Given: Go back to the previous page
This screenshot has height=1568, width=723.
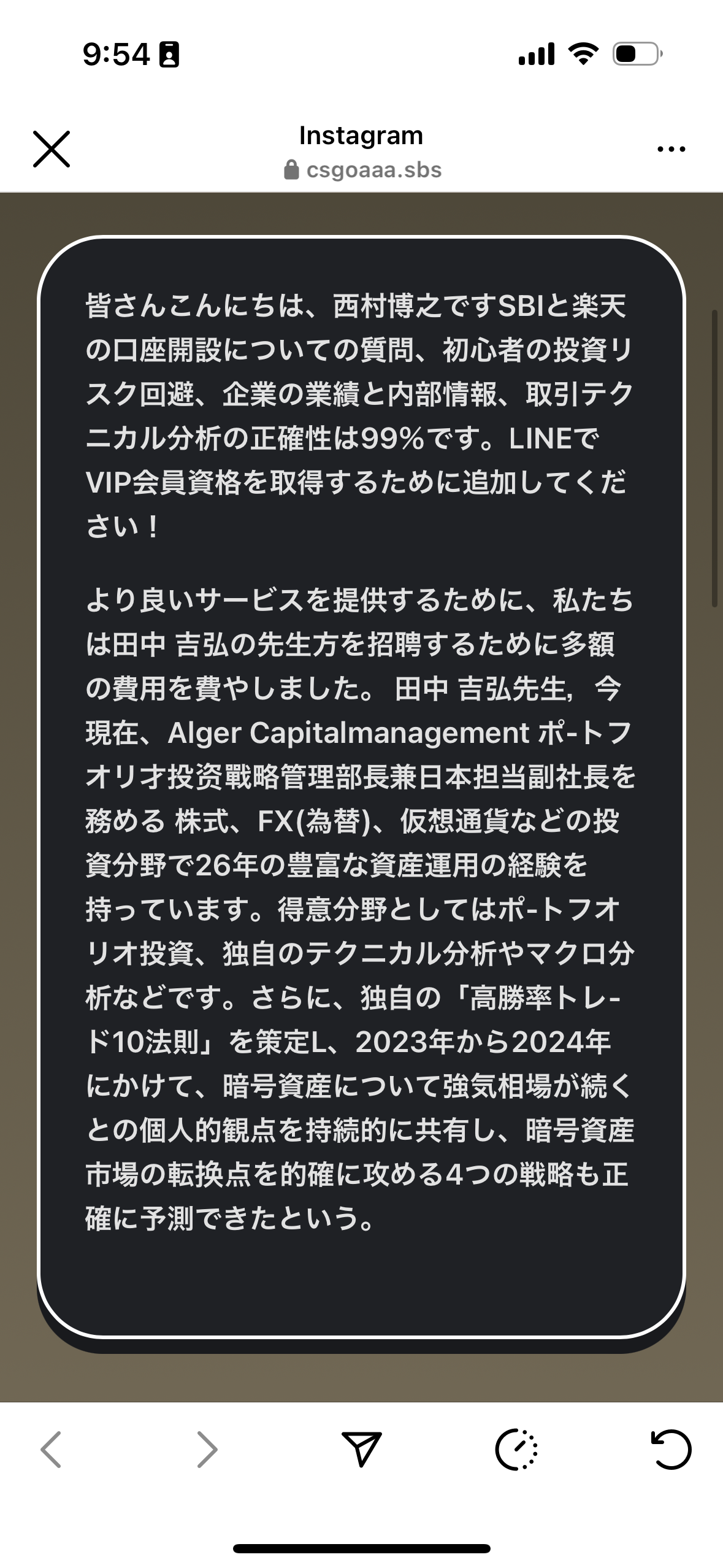Looking at the screenshot, I should click(x=51, y=1450).
